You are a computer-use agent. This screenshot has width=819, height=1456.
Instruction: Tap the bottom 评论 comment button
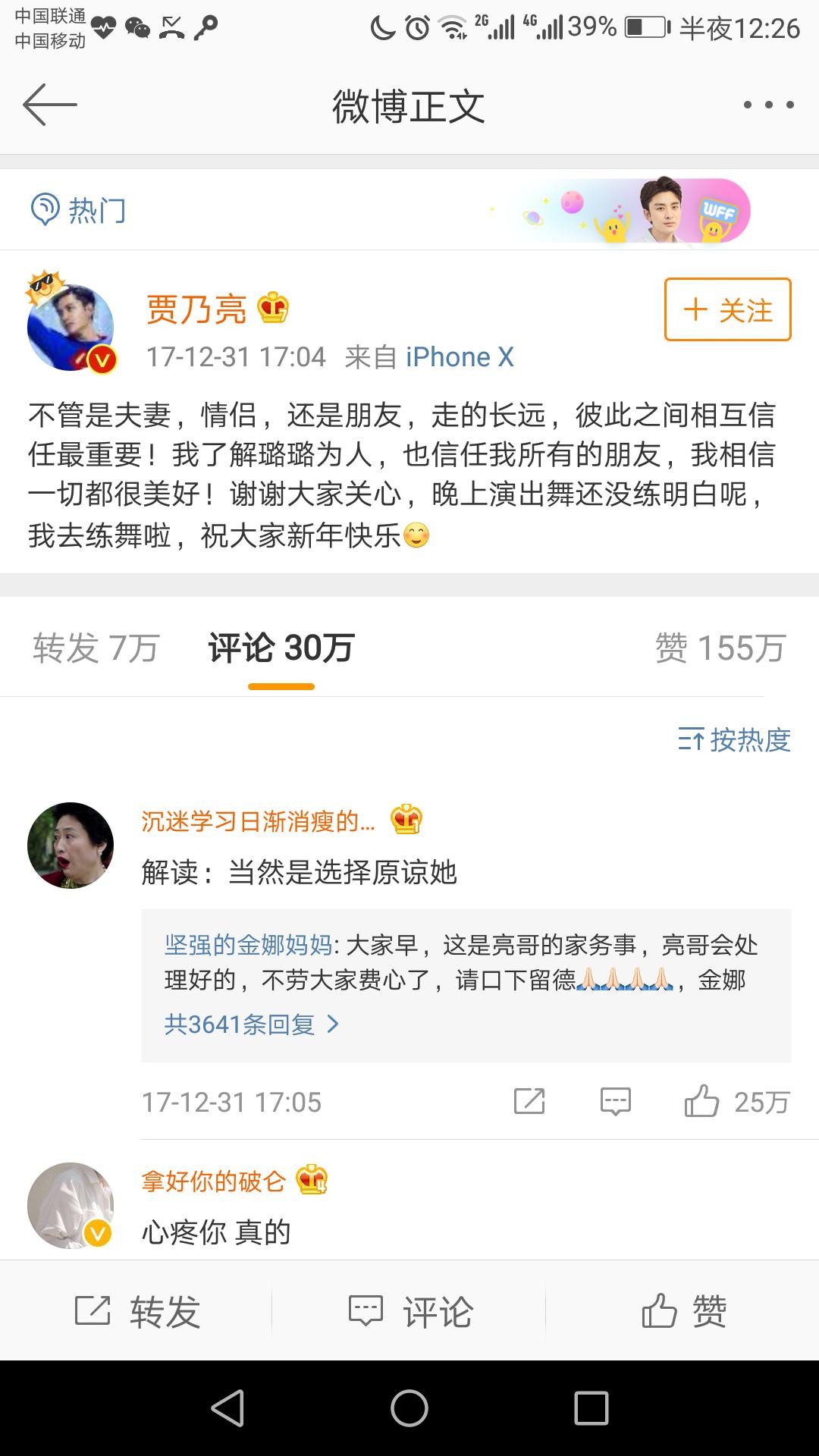click(x=410, y=1311)
